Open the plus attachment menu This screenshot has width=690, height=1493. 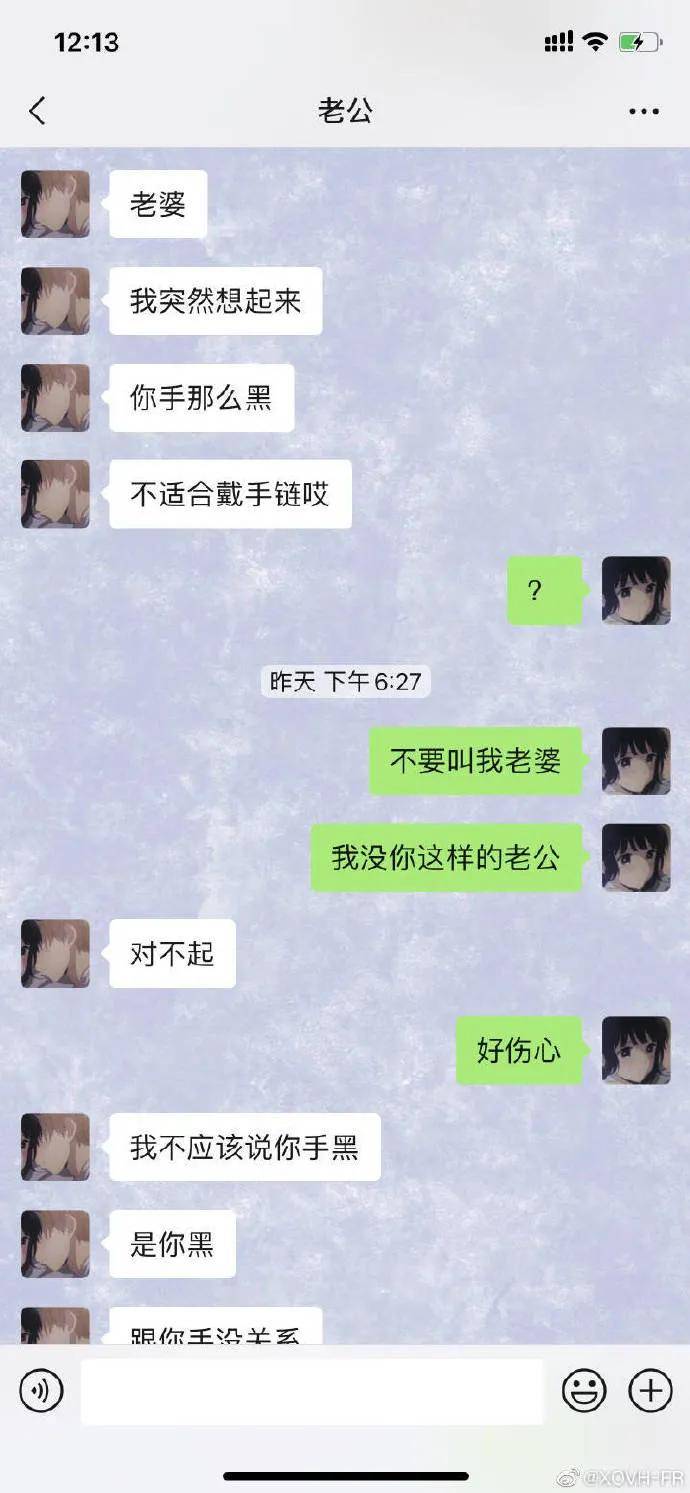650,1391
